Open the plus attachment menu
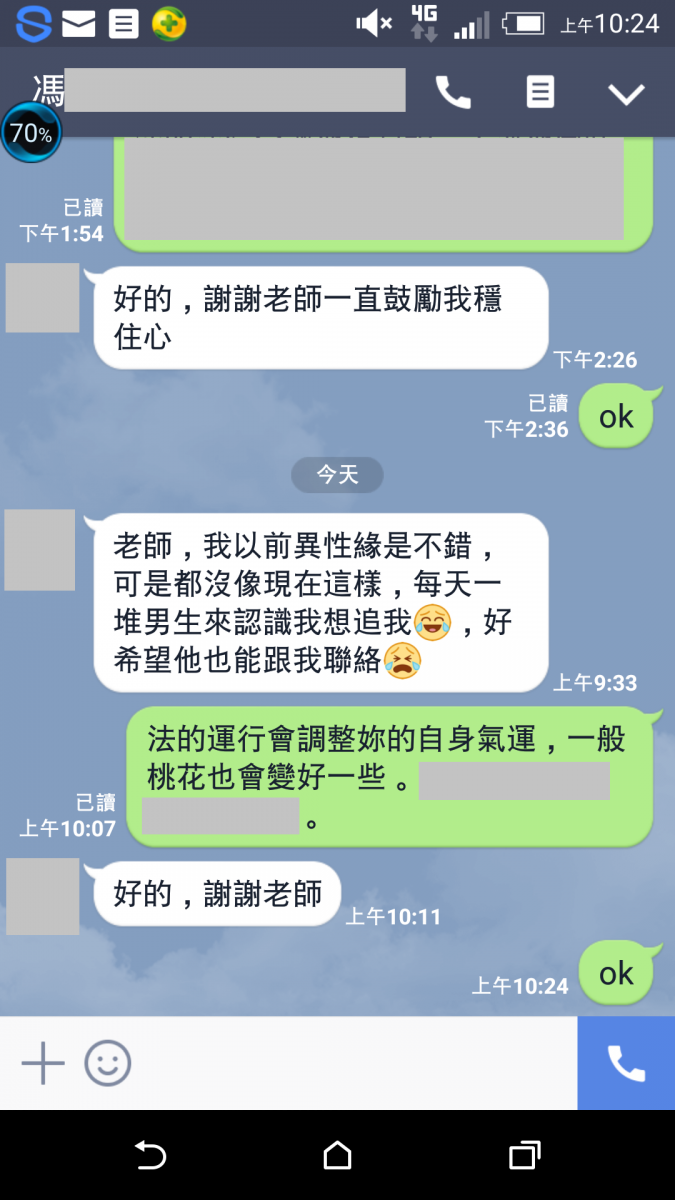 click(43, 1063)
